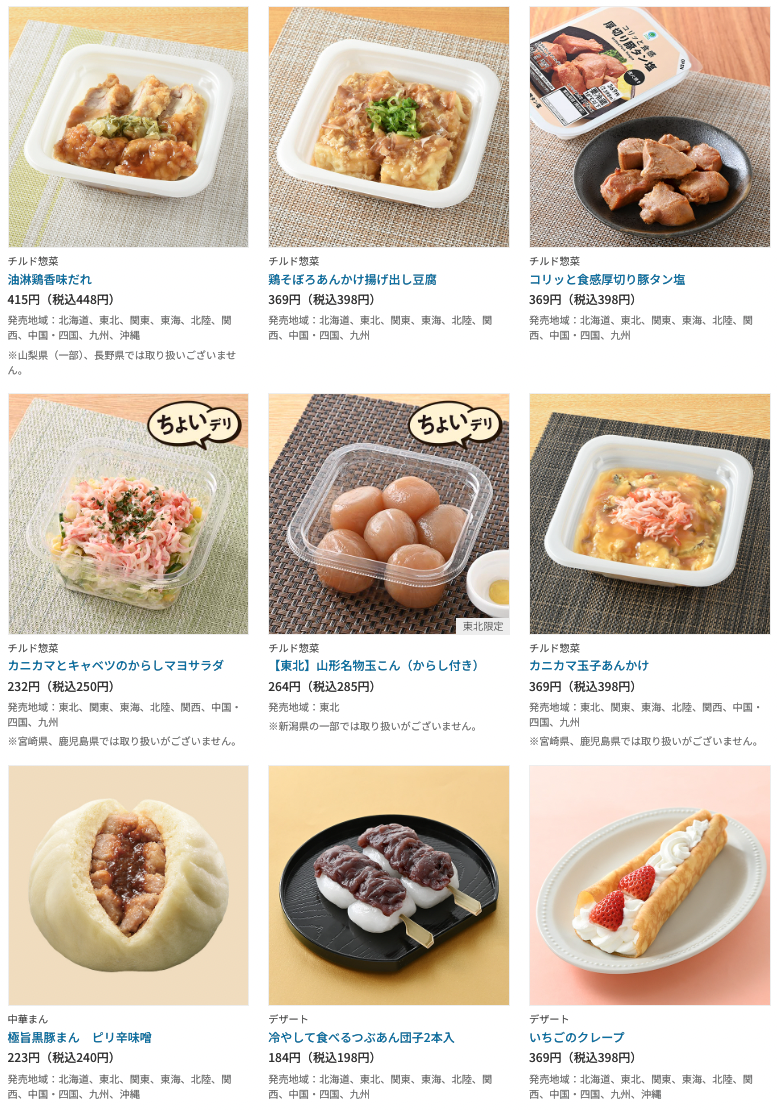Open the カニカマとキャベツのからしマヨサラダ title link

[115, 665]
